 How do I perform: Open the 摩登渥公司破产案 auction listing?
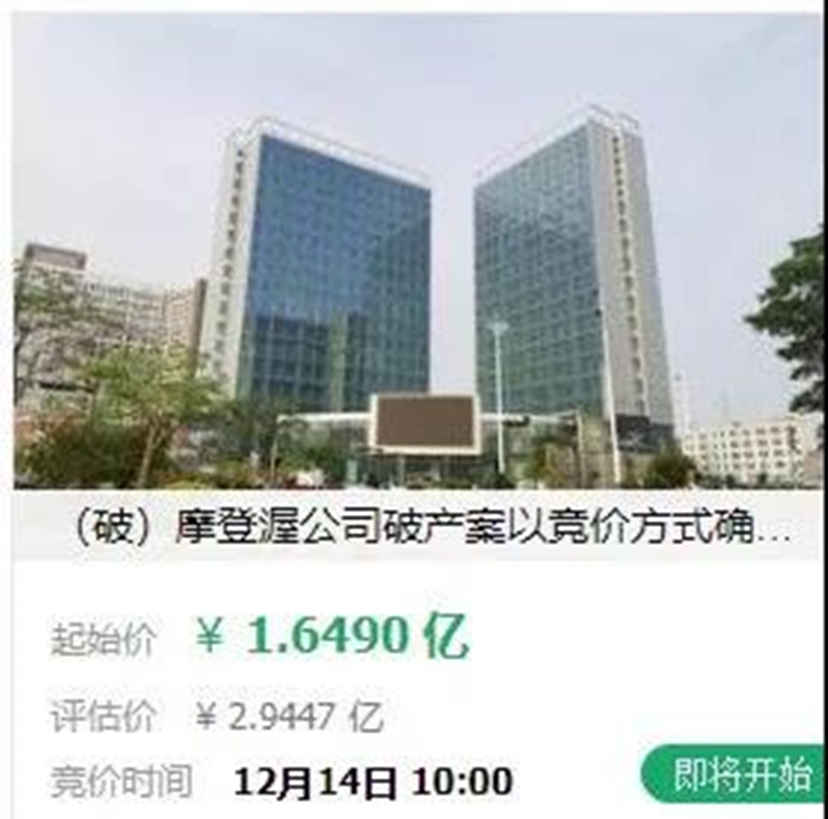pos(431,528)
